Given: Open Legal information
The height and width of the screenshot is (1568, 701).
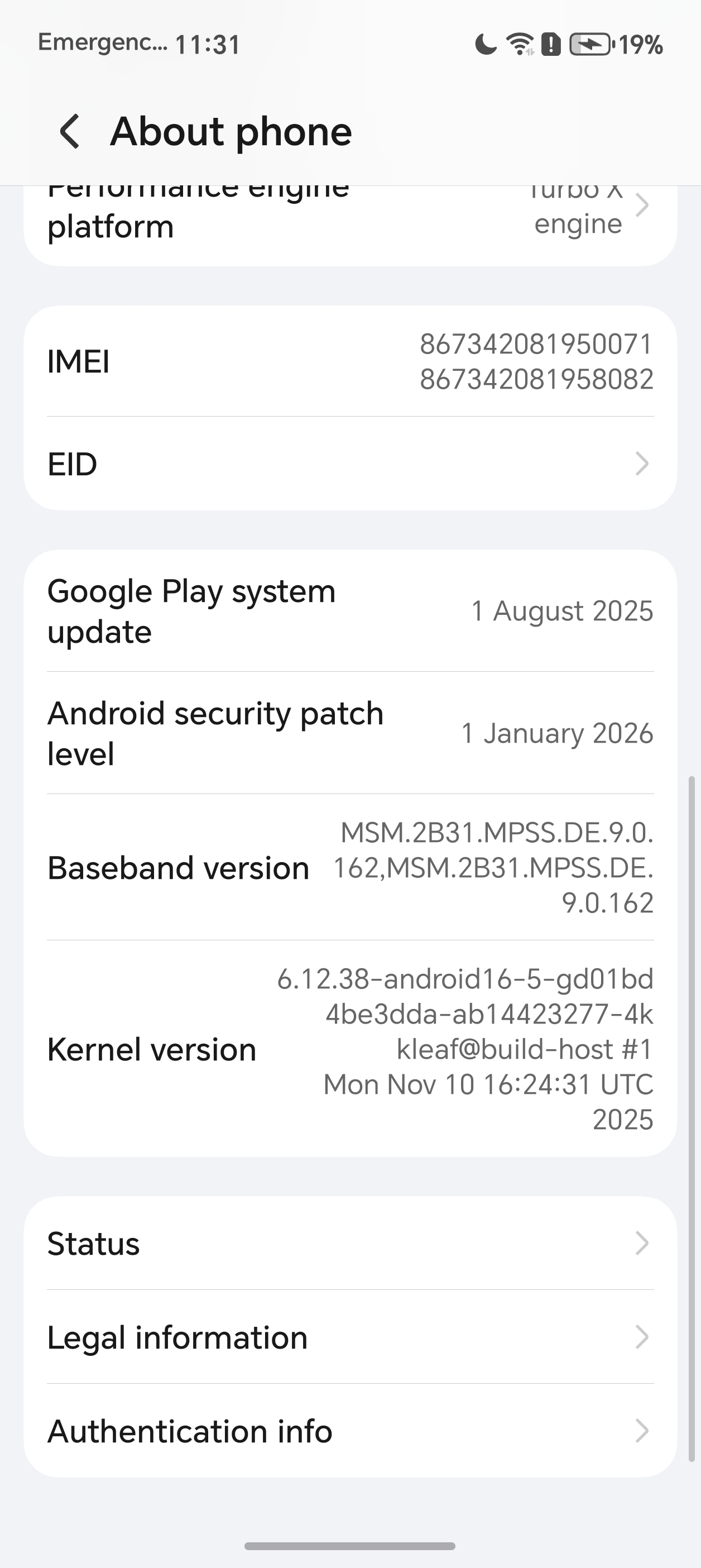Looking at the screenshot, I should tap(350, 1337).
